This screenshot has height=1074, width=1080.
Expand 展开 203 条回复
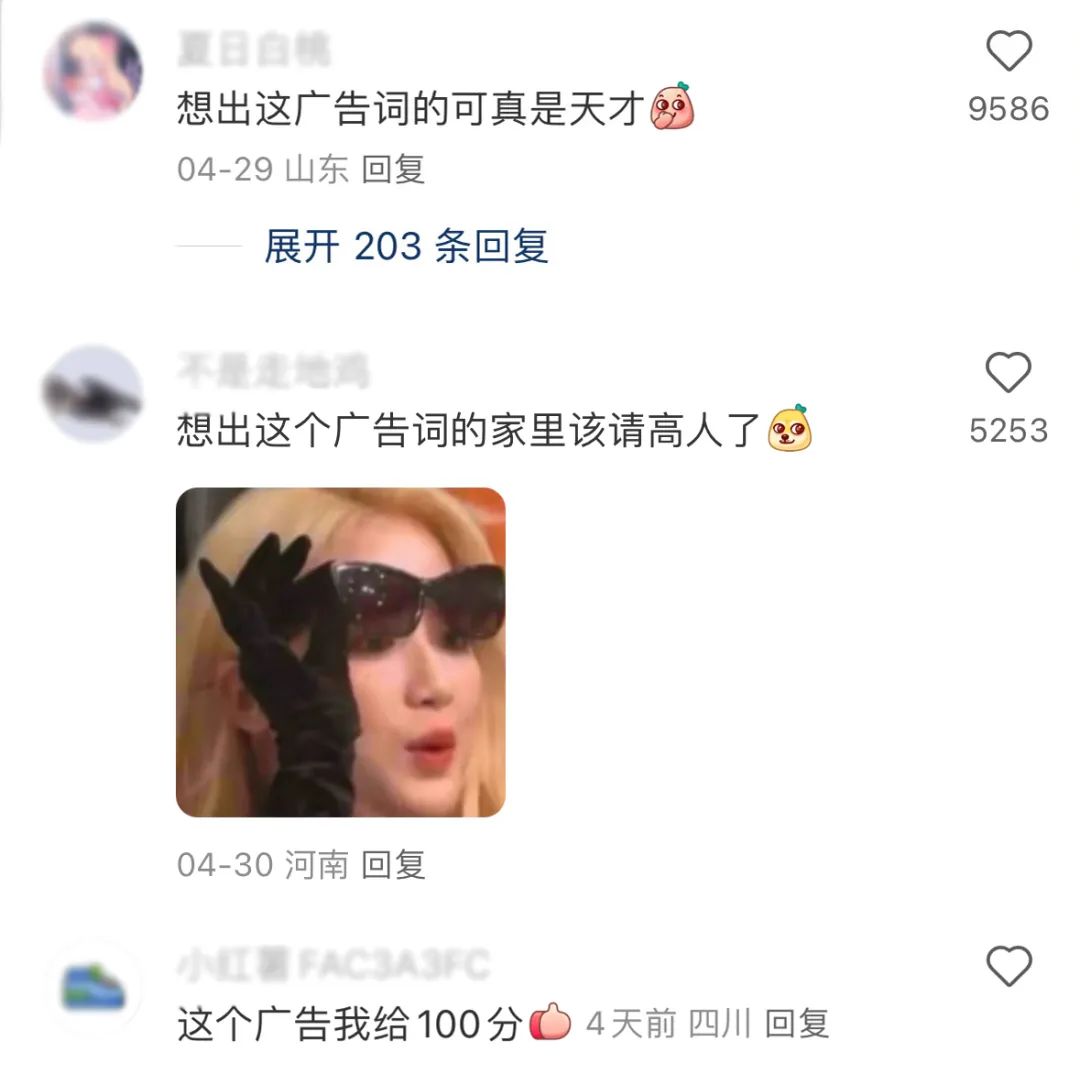tap(405, 246)
